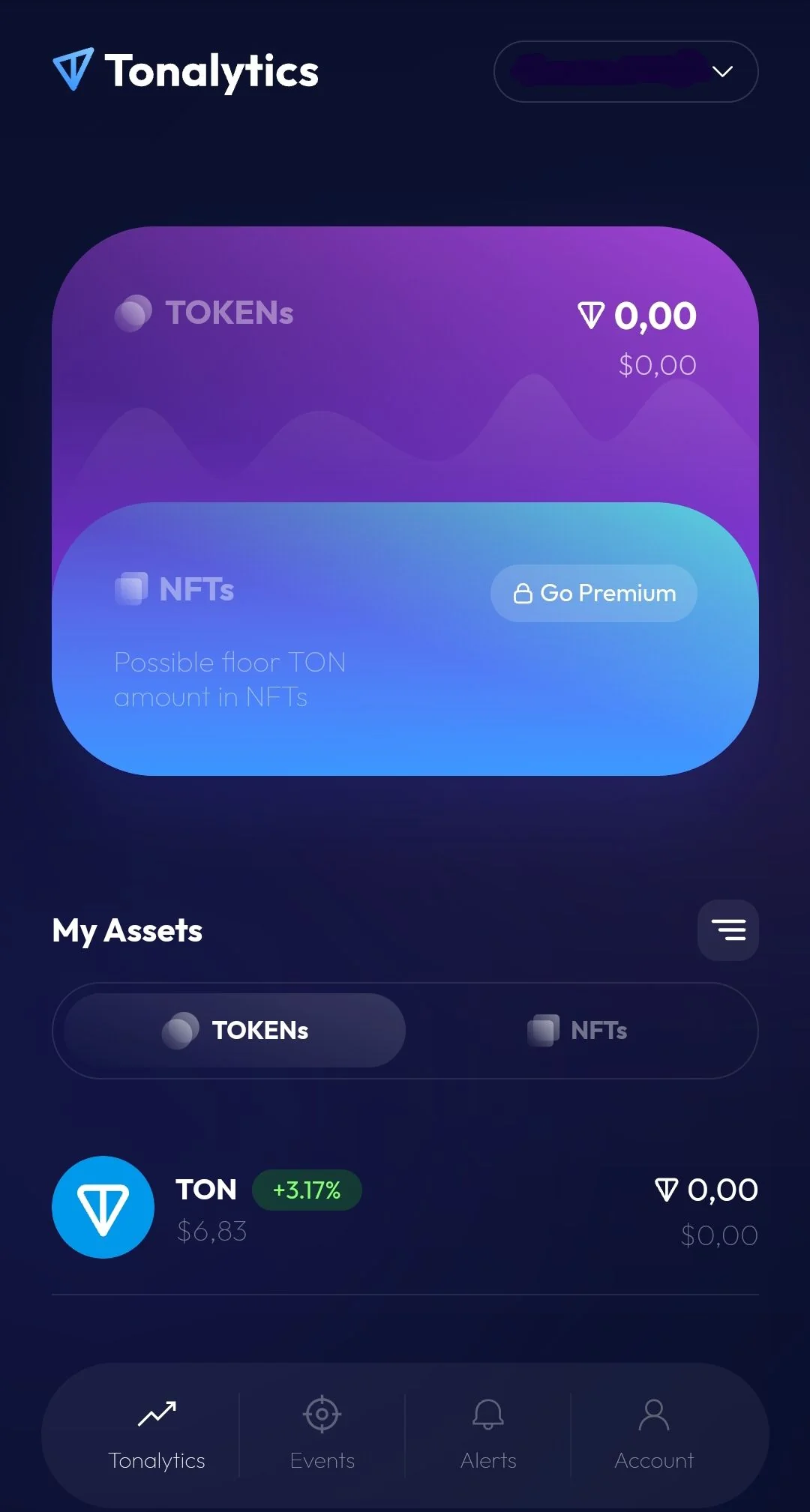
Task: Switch to the Account tab
Action: 654,1435
